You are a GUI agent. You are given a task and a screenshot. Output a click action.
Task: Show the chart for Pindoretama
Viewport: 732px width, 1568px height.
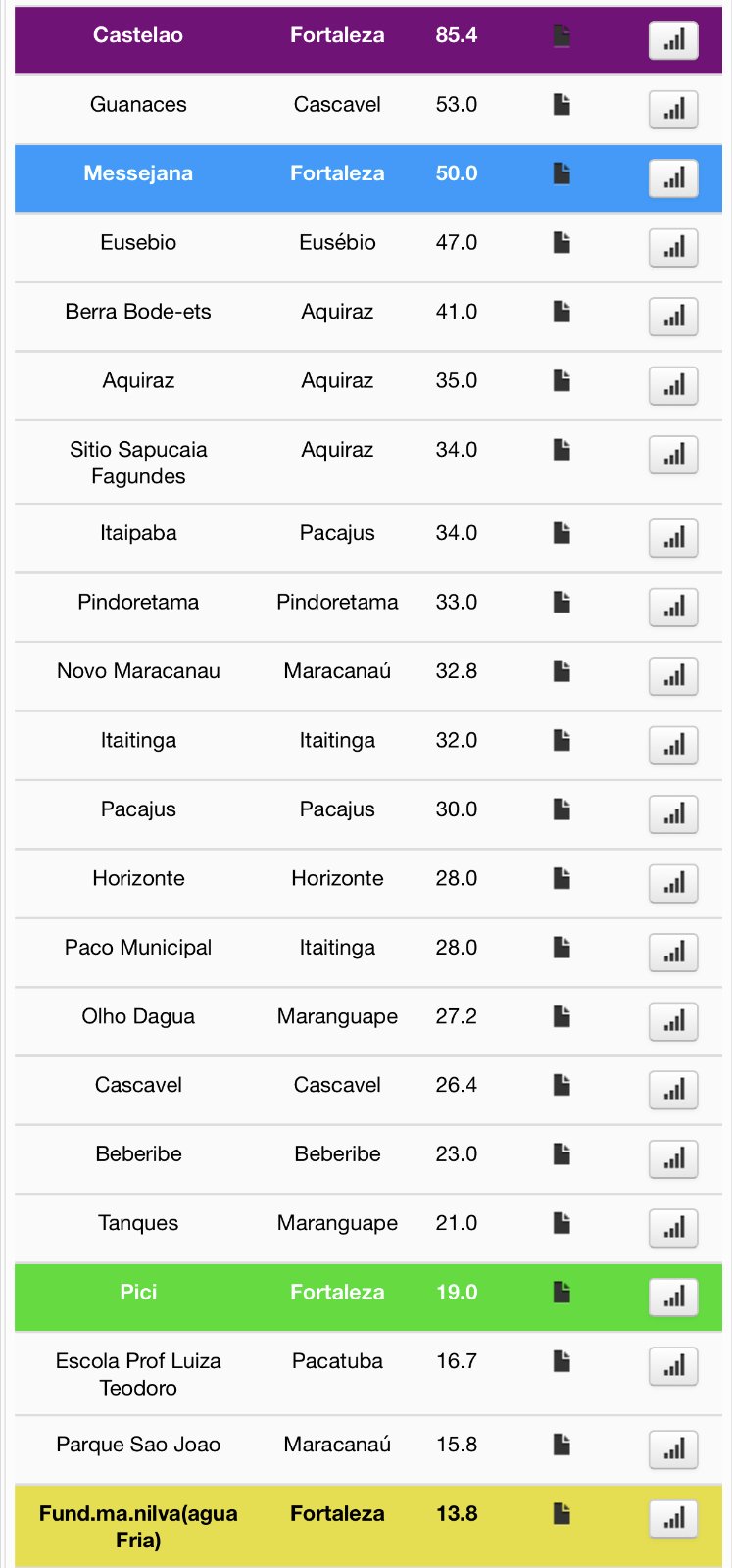[x=673, y=607]
